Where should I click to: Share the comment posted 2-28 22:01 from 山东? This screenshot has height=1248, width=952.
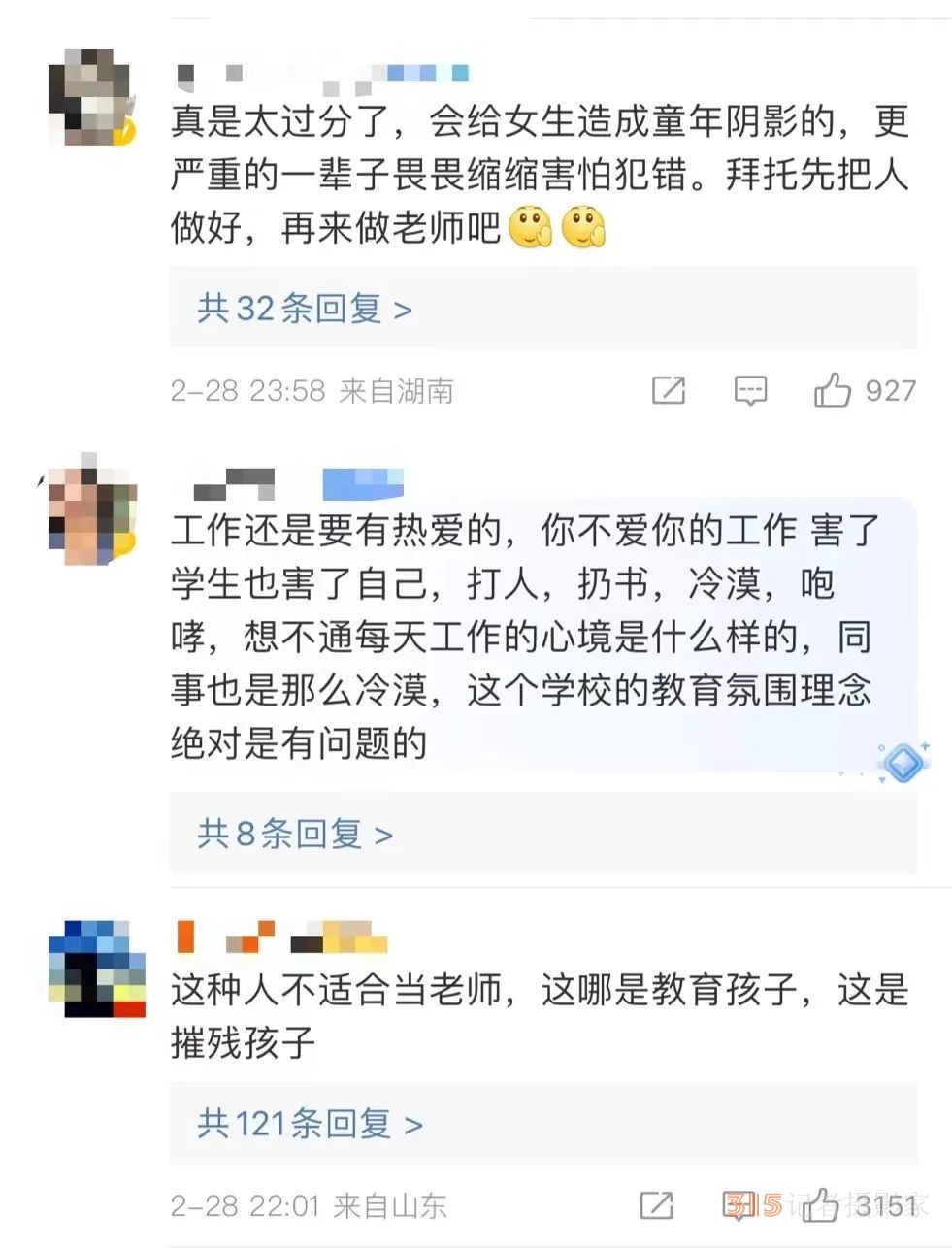pyautogui.click(x=657, y=1205)
